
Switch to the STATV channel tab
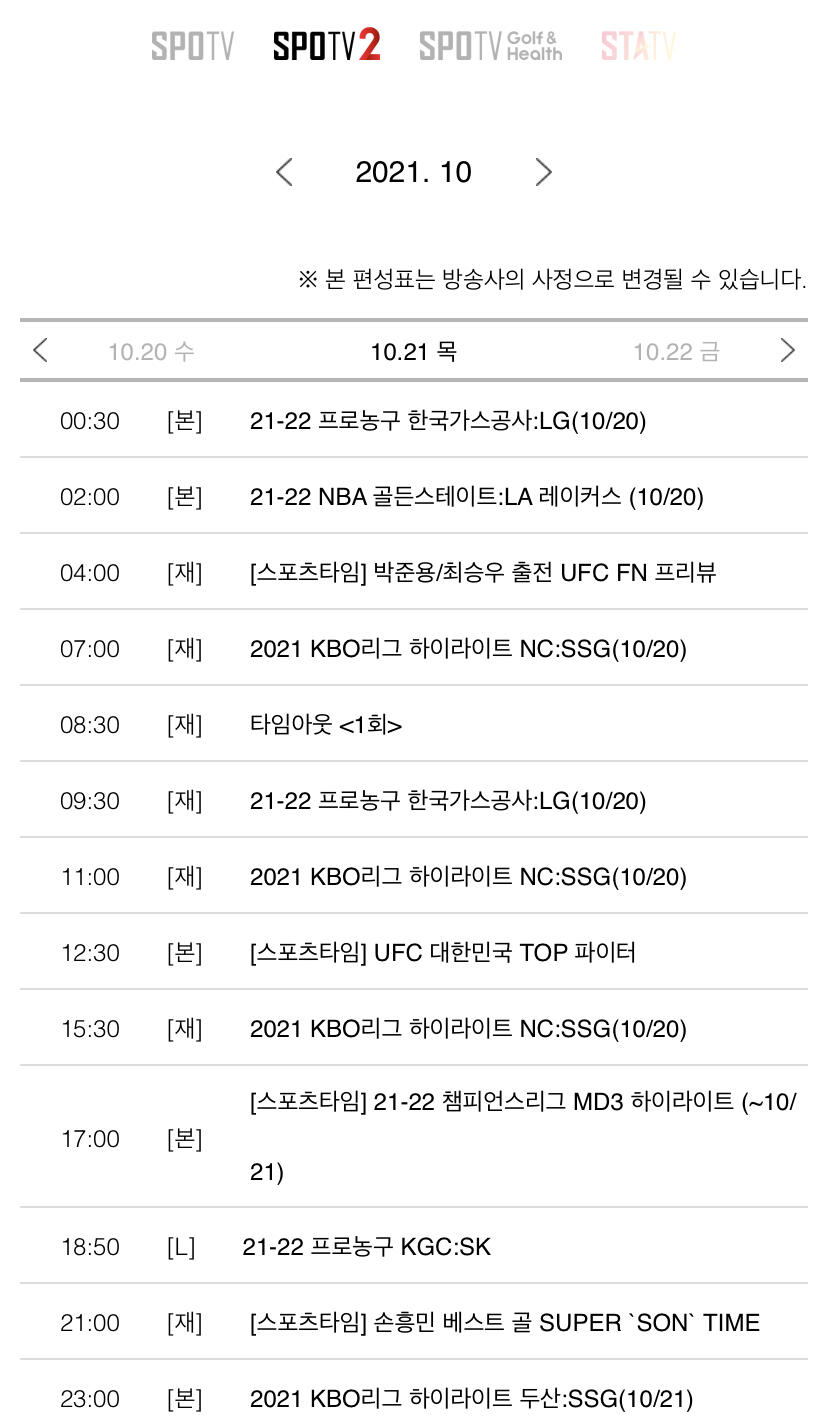click(x=638, y=46)
